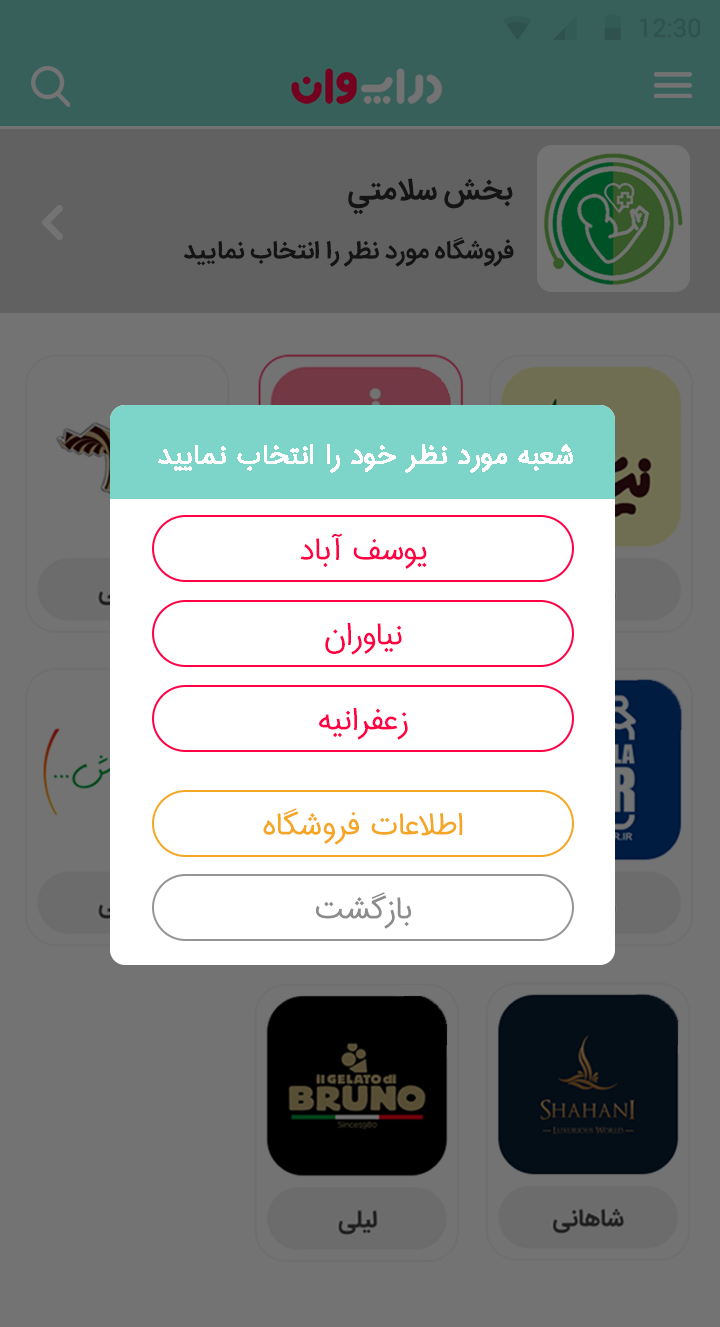The height and width of the screenshot is (1327, 720).
Task: Open اطلاعات فروشگاه store info
Action: pyautogui.click(x=362, y=823)
